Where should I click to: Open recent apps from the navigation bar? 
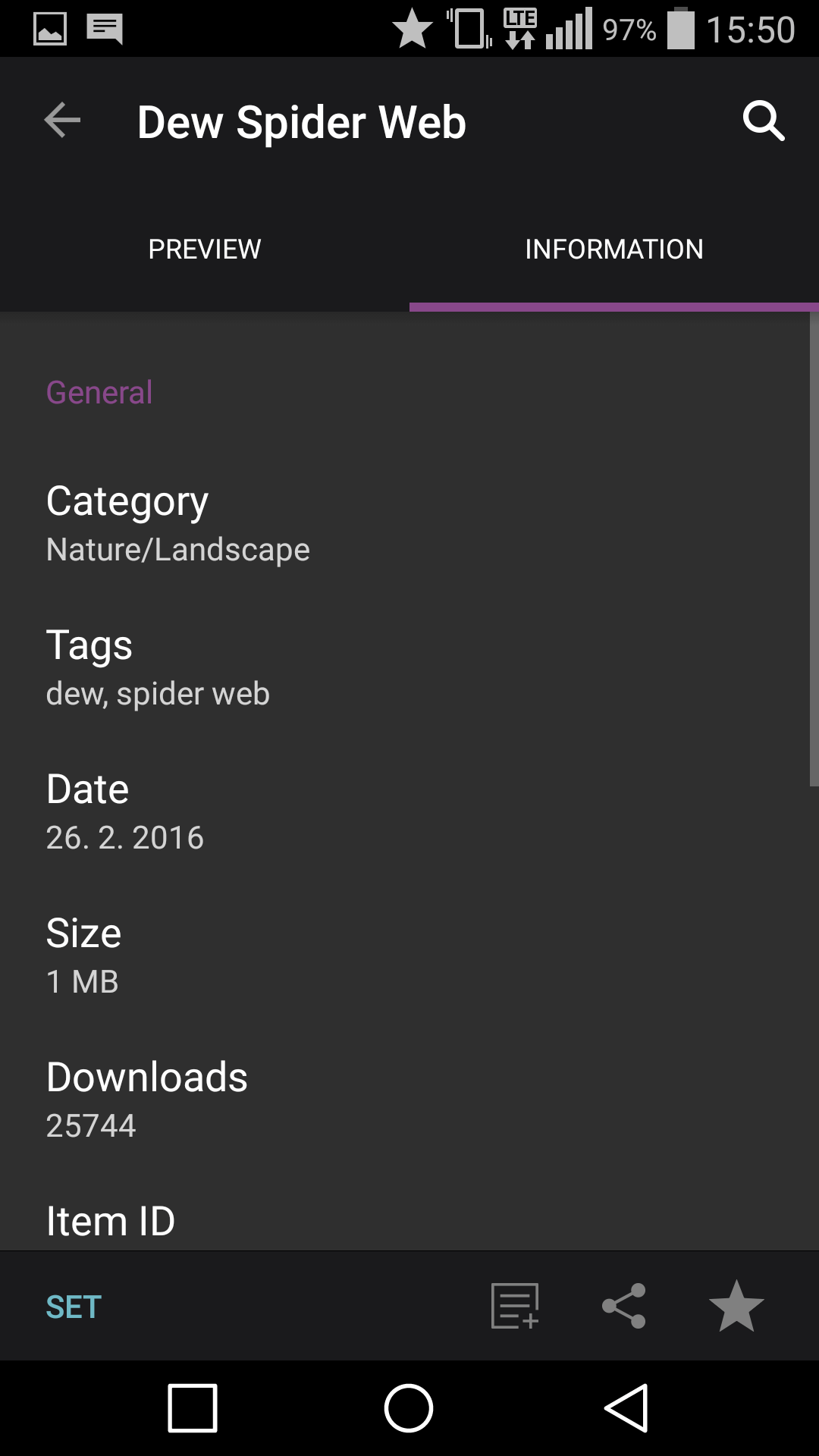point(193,1408)
